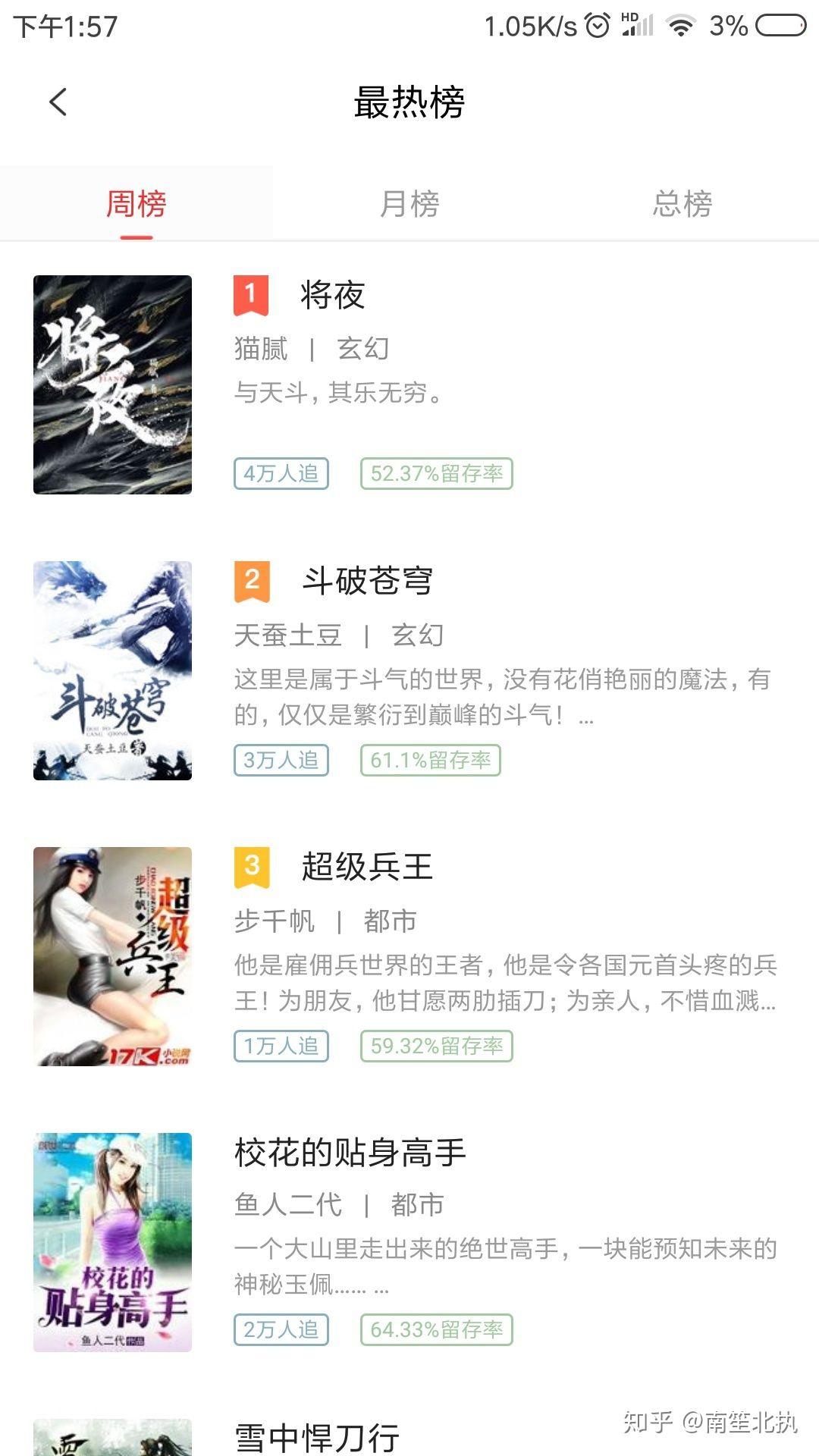The image size is (819, 1456).
Task: Open the novel 校花的贴身高手
Action: [x=350, y=1153]
